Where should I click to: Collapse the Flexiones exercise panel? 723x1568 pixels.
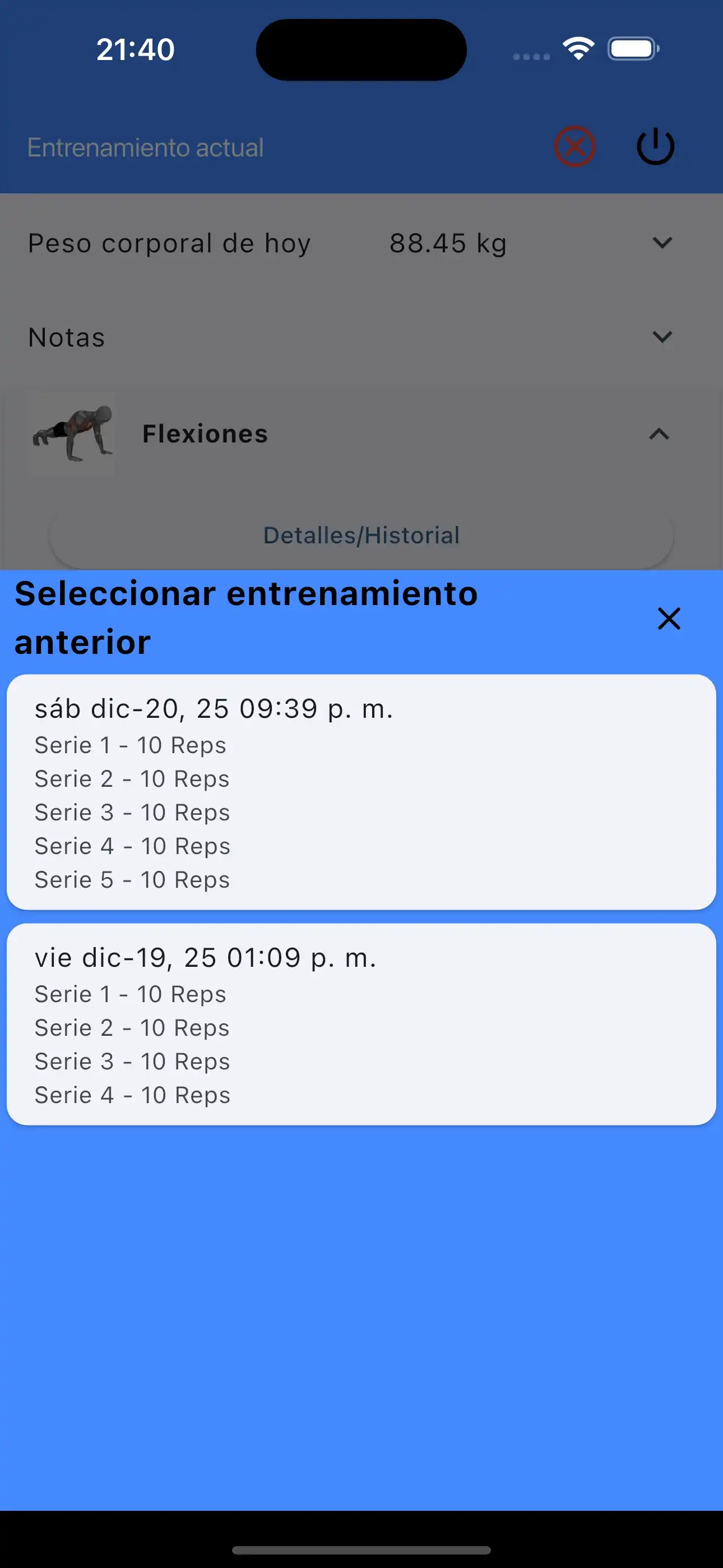658,434
